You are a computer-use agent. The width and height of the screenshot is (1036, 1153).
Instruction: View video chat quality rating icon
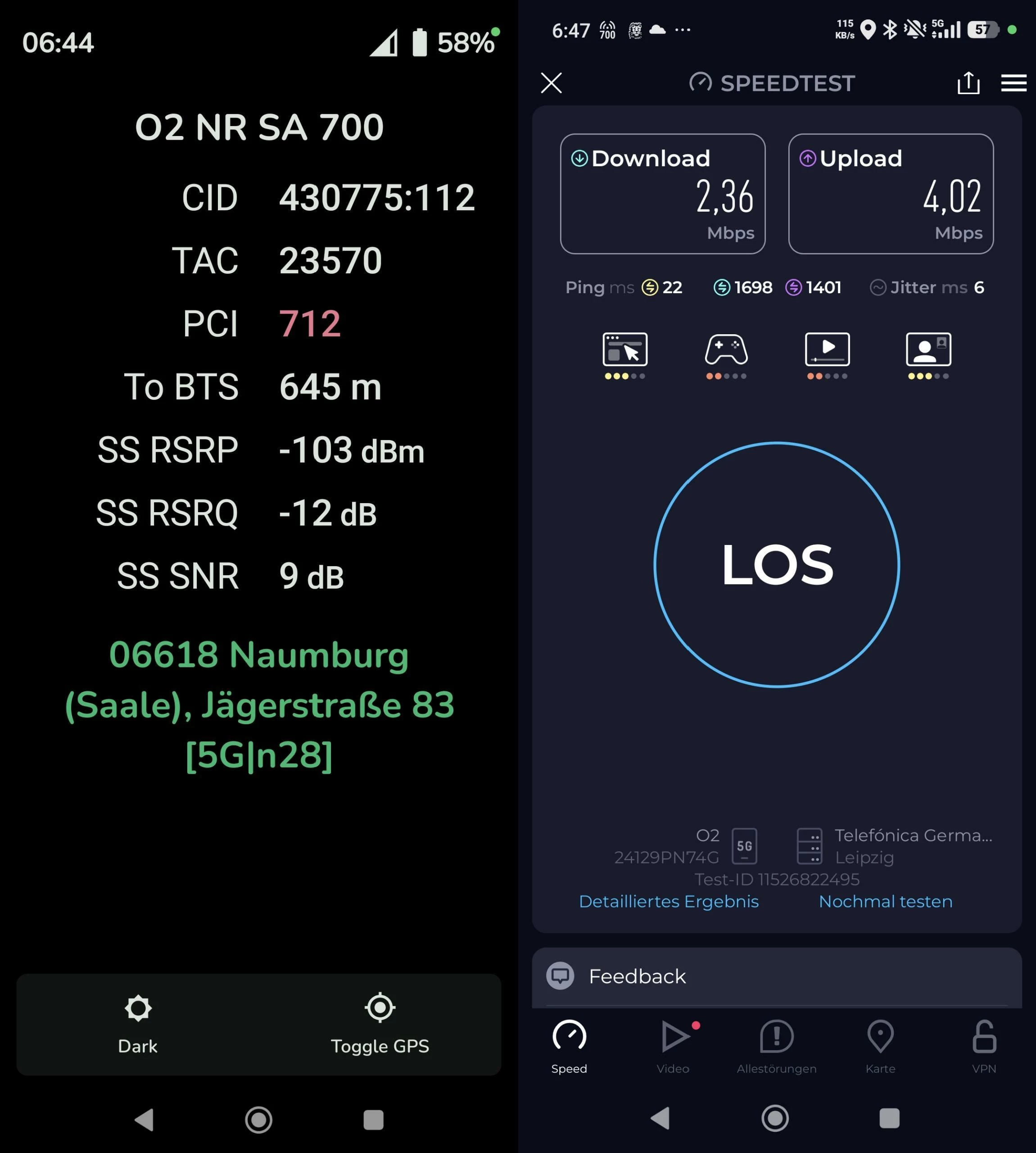928,350
